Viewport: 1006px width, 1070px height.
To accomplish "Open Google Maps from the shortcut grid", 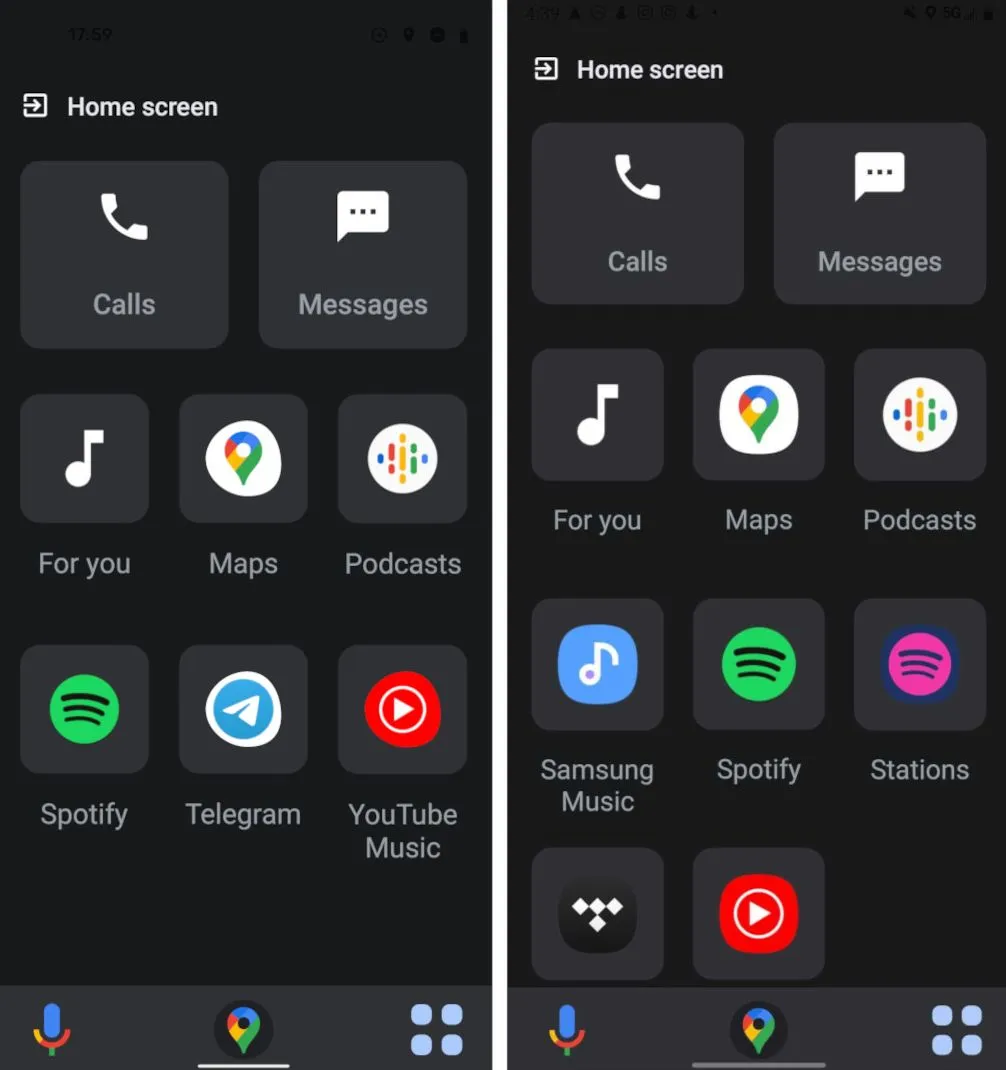I will [x=243, y=459].
